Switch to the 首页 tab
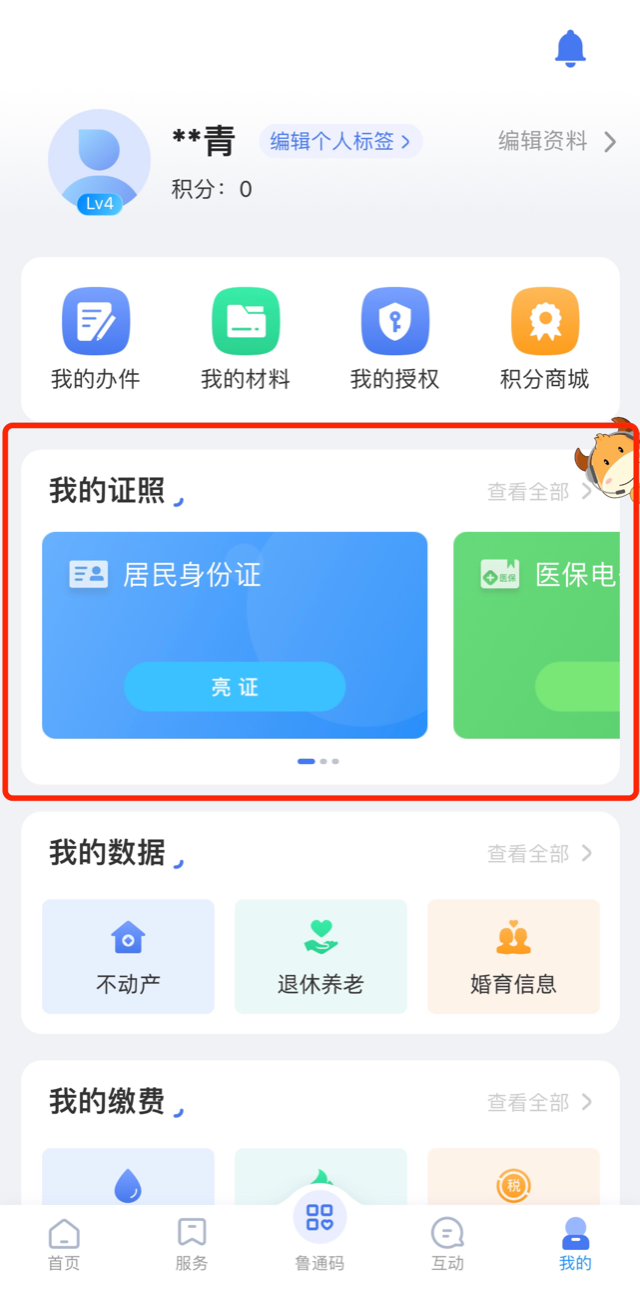Screen dimensions: 640x1298 point(64,1245)
